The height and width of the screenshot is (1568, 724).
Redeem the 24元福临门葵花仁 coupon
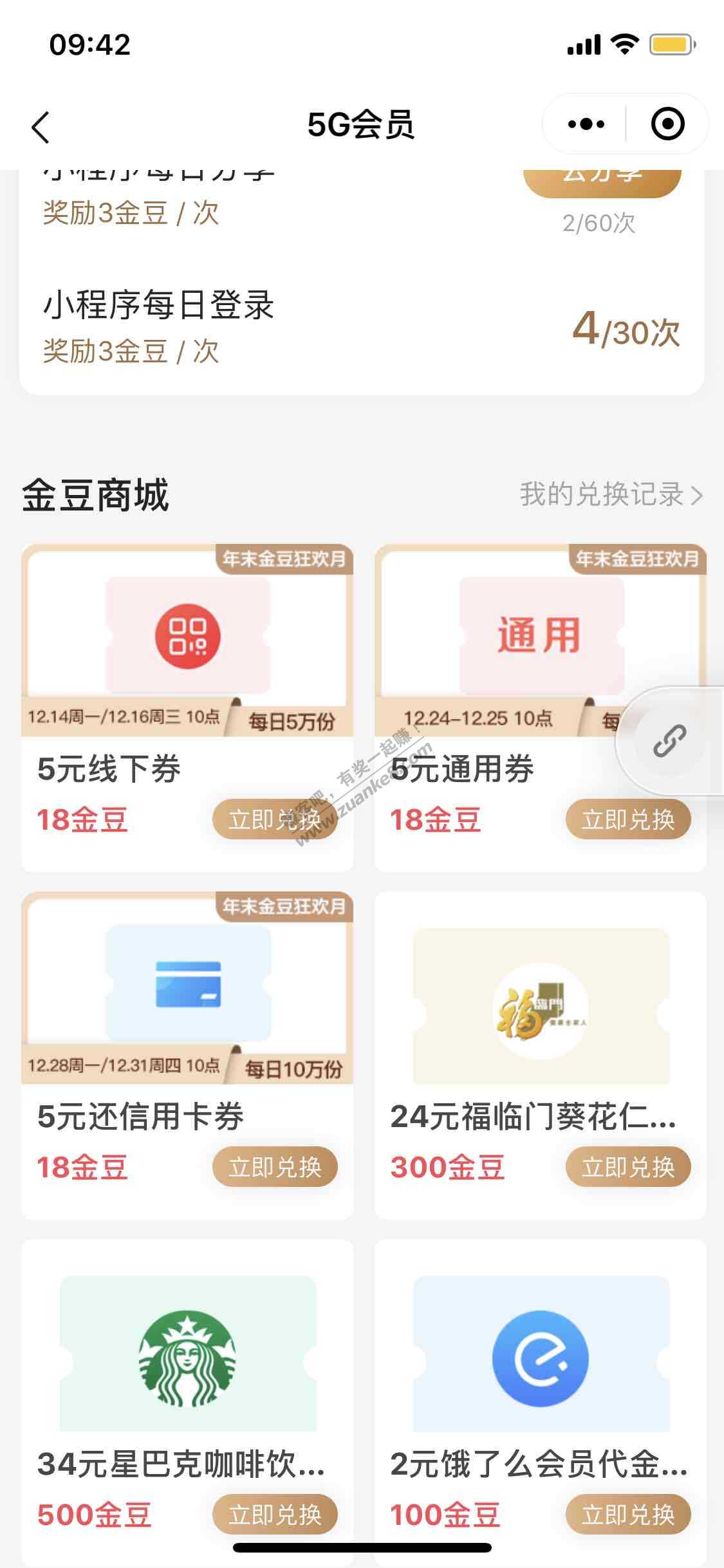[x=627, y=1167]
